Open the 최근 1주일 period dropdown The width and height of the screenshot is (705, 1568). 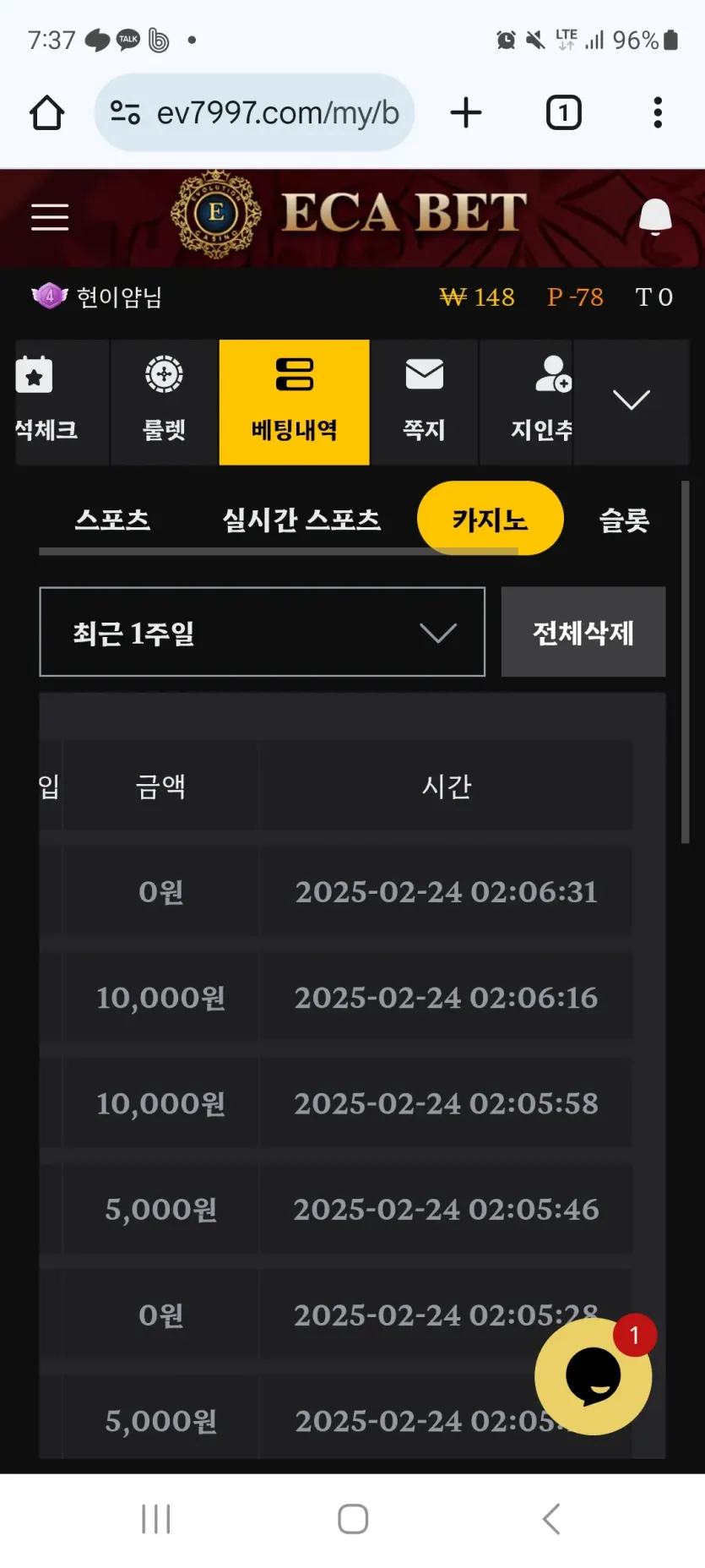262,632
